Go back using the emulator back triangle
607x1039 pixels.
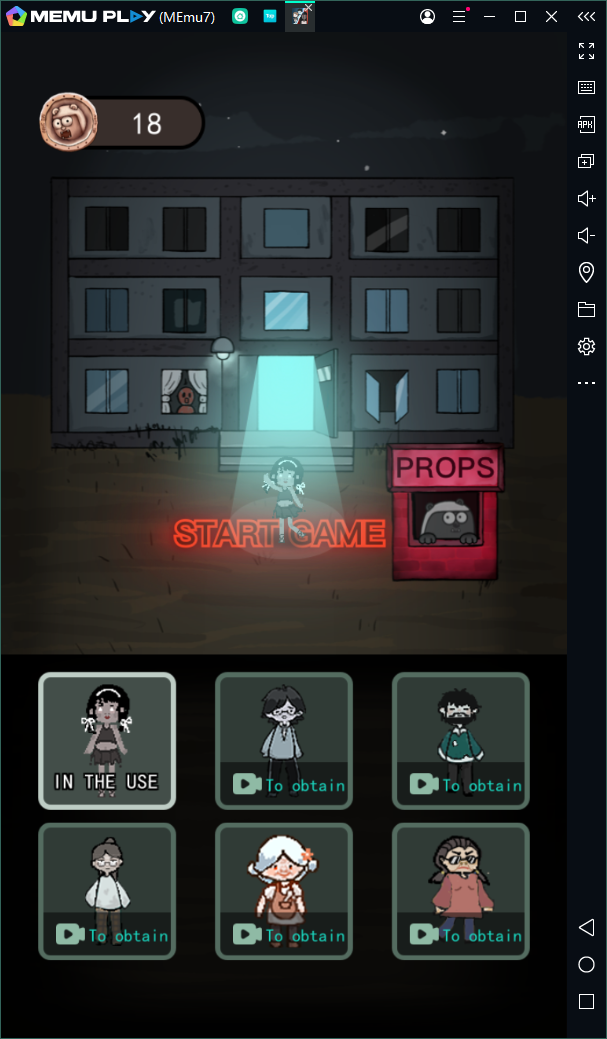pos(586,927)
